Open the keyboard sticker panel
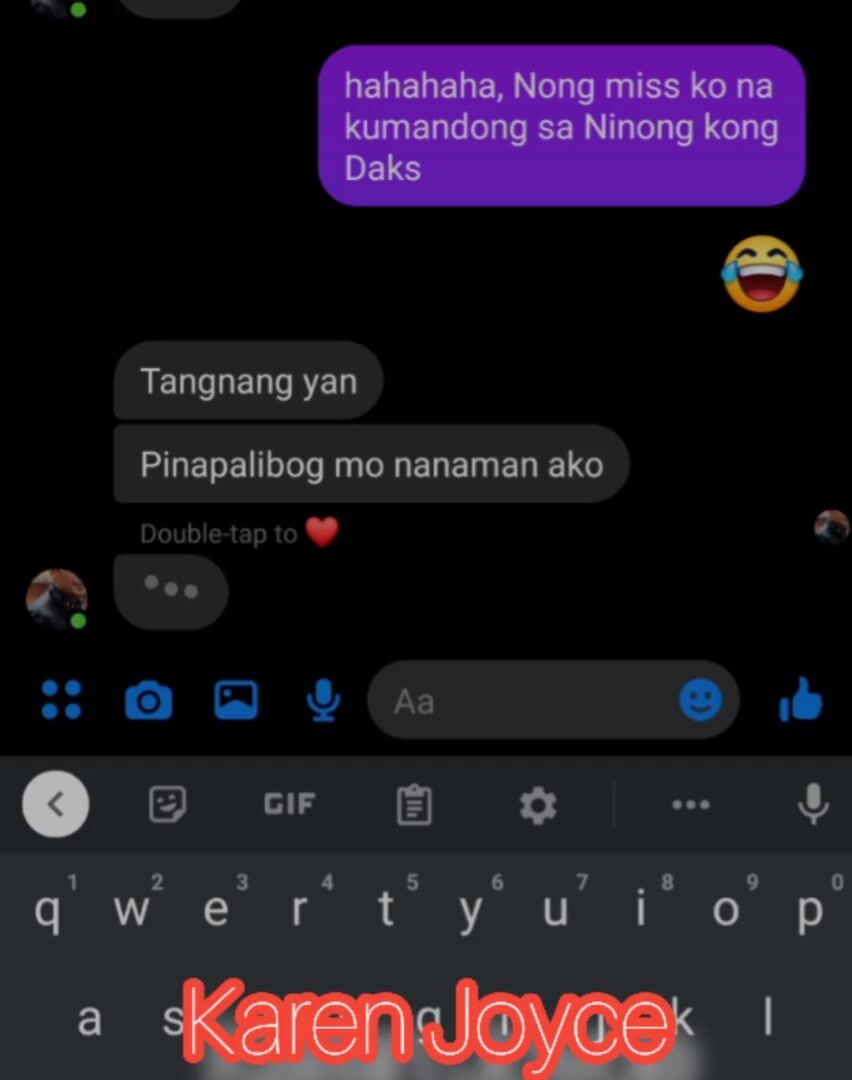This screenshot has height=1080, width=852. pyautogui.click(x=167, y=804)
